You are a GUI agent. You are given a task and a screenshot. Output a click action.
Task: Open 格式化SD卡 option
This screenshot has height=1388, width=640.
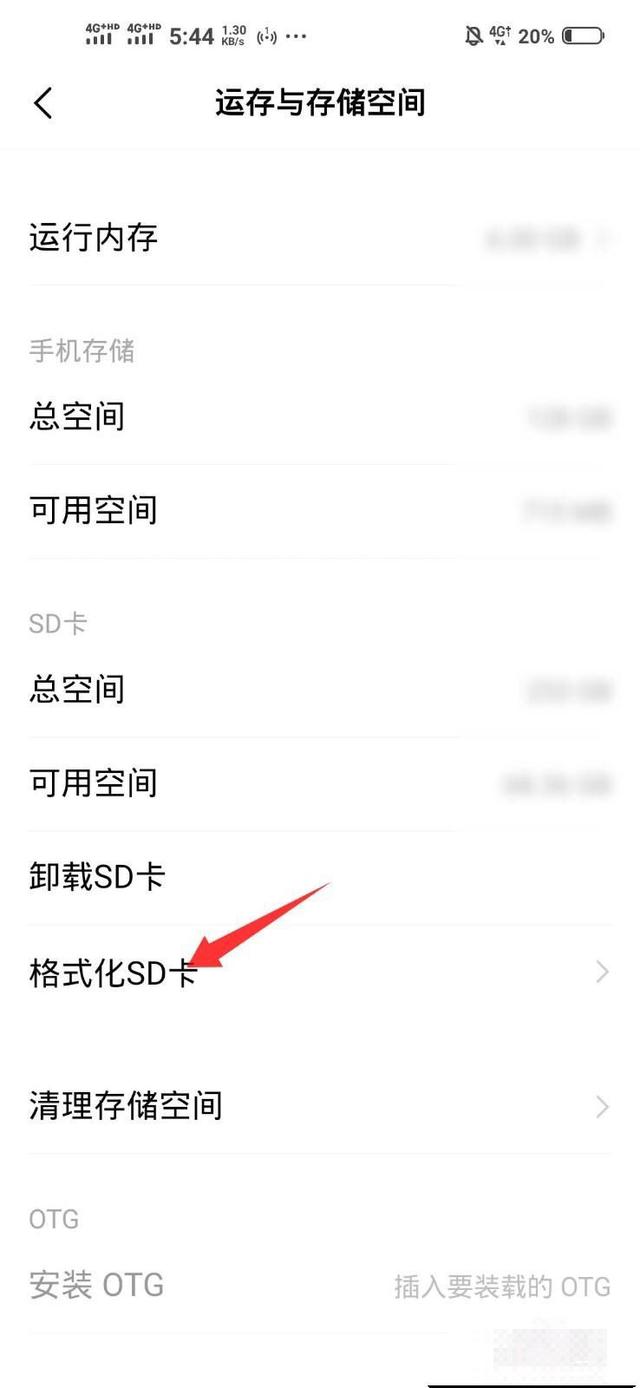pyautogui.click(x=320, y=972)
